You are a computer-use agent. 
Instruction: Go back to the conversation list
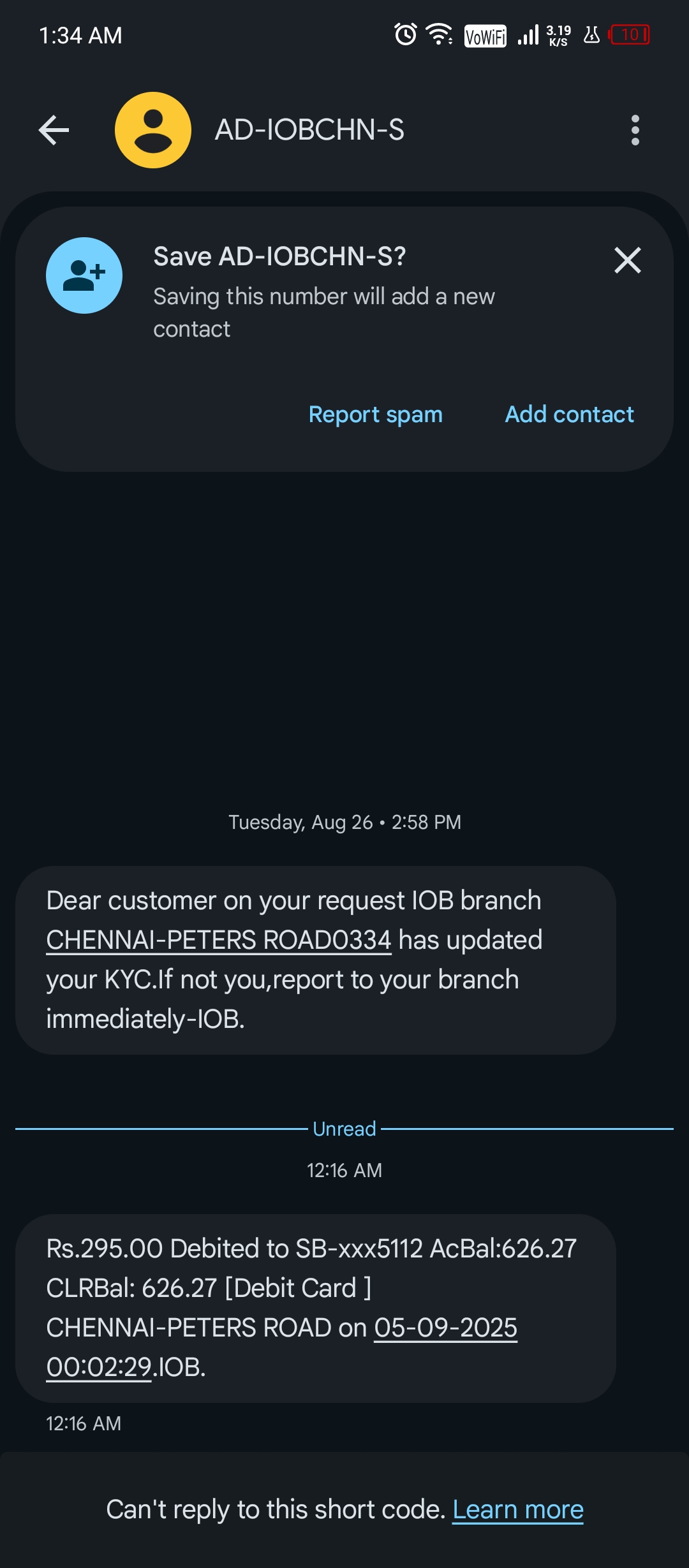coord(54,130)
